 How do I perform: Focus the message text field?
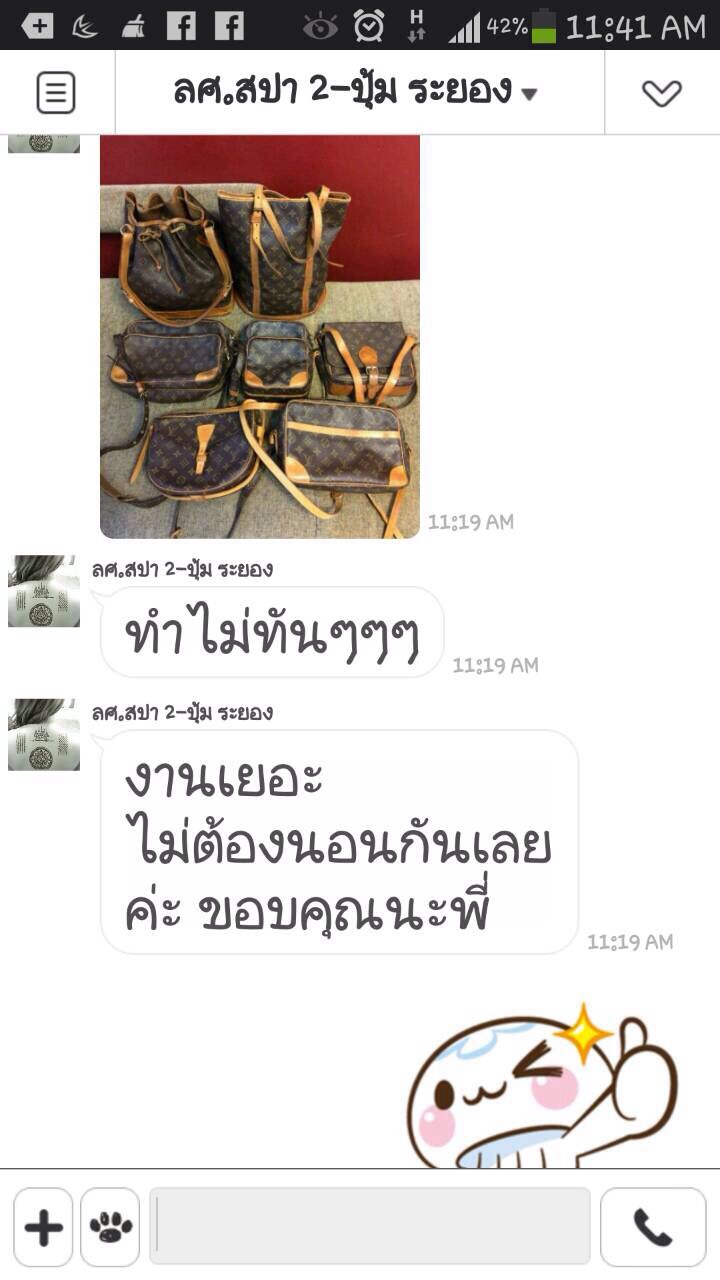pos(370,1226)
